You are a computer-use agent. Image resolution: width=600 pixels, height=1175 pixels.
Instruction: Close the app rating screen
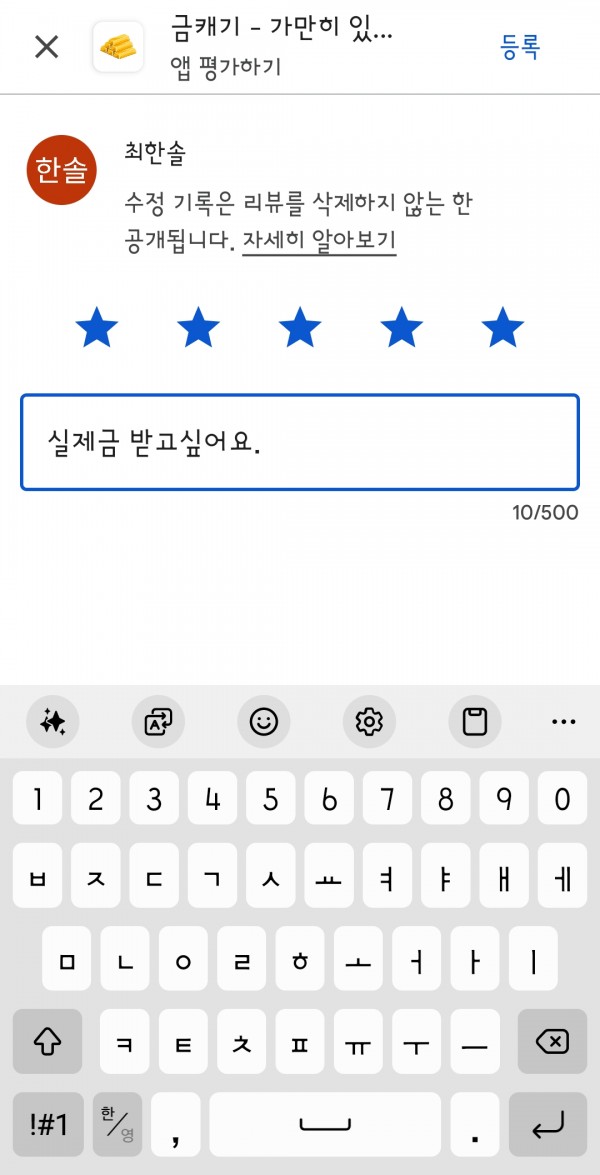click(46, 47)
